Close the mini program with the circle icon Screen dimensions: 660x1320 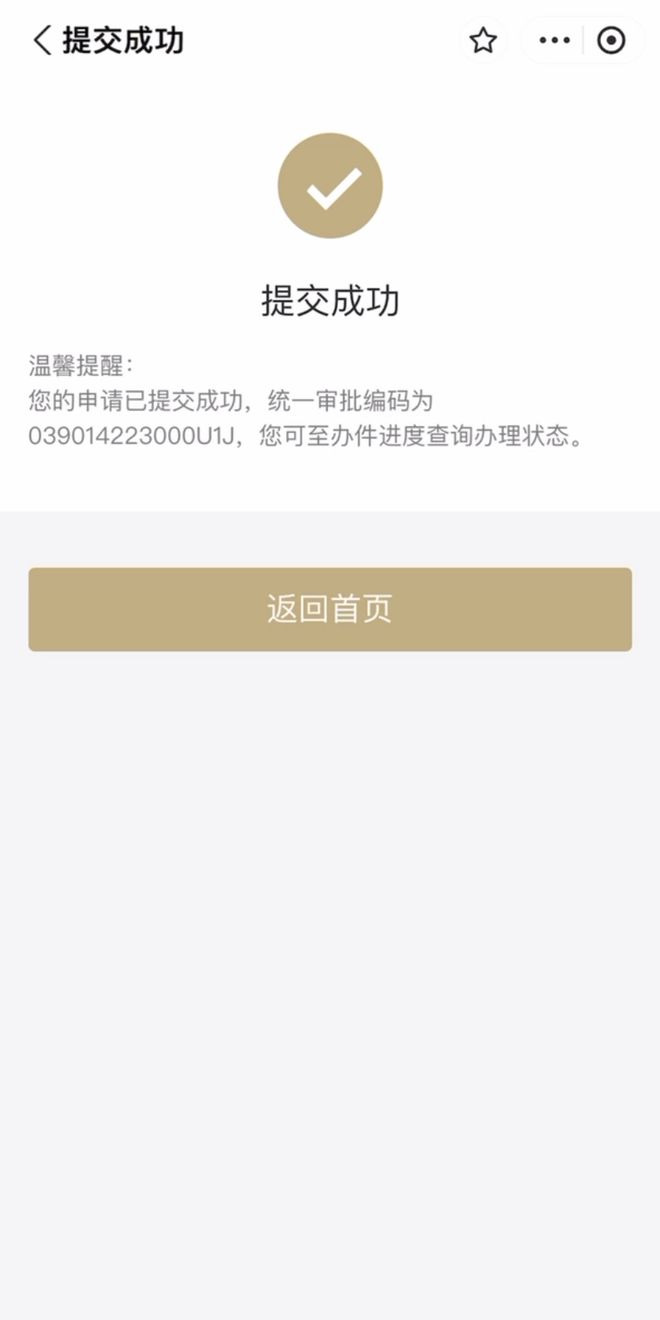(611, 40)
